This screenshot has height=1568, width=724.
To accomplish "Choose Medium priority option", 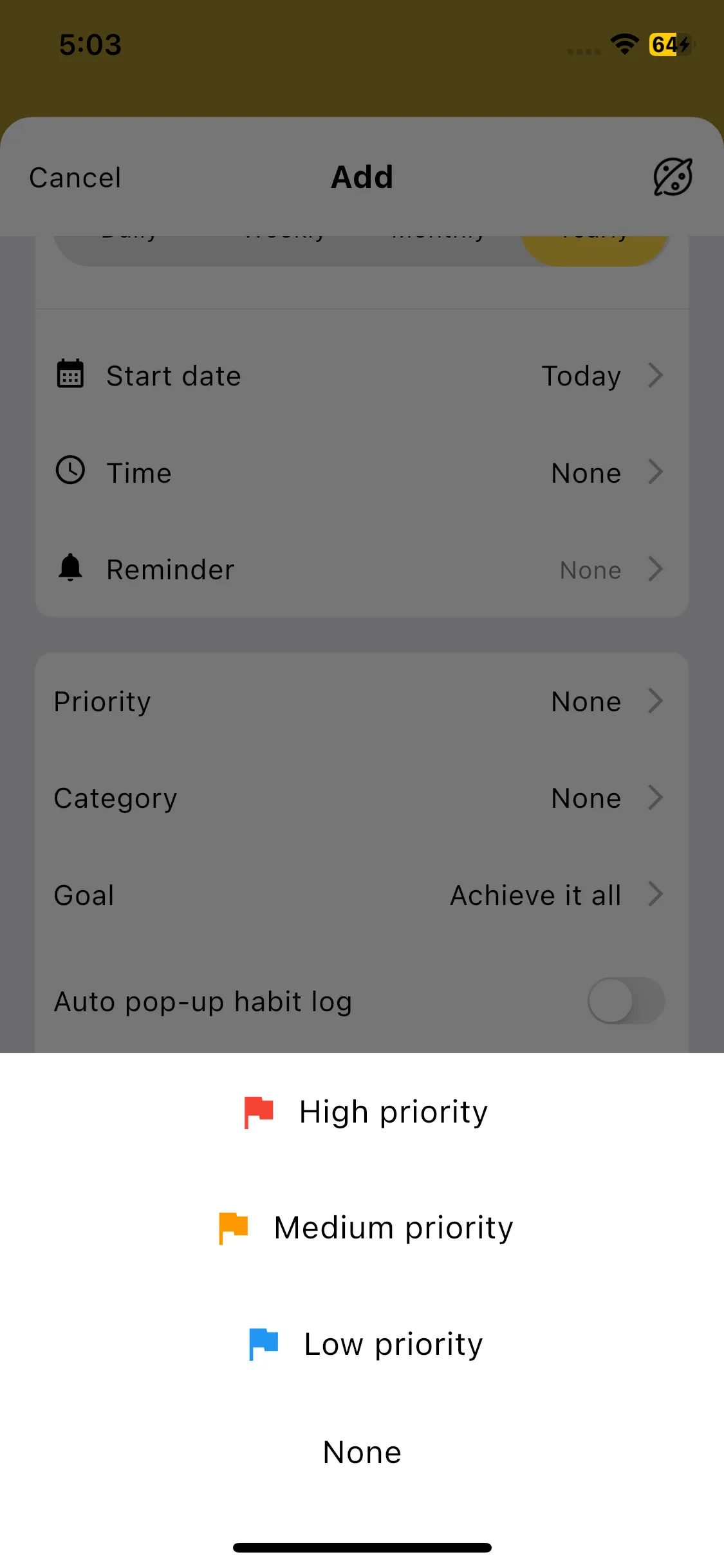I will pos(364,1228).
